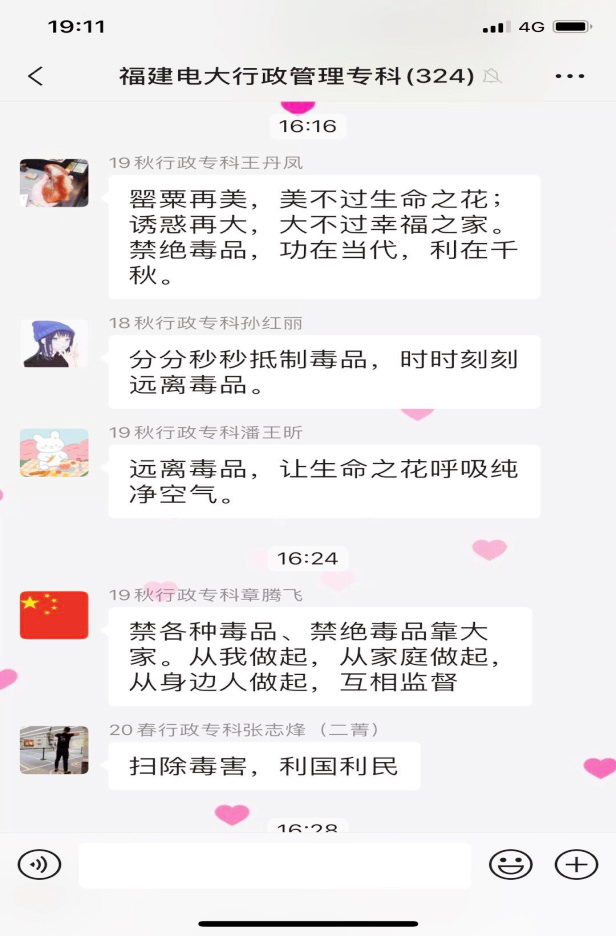616x936 pixels.
Task: Open the three-dot chat info menu
Action: coord(569,76)
